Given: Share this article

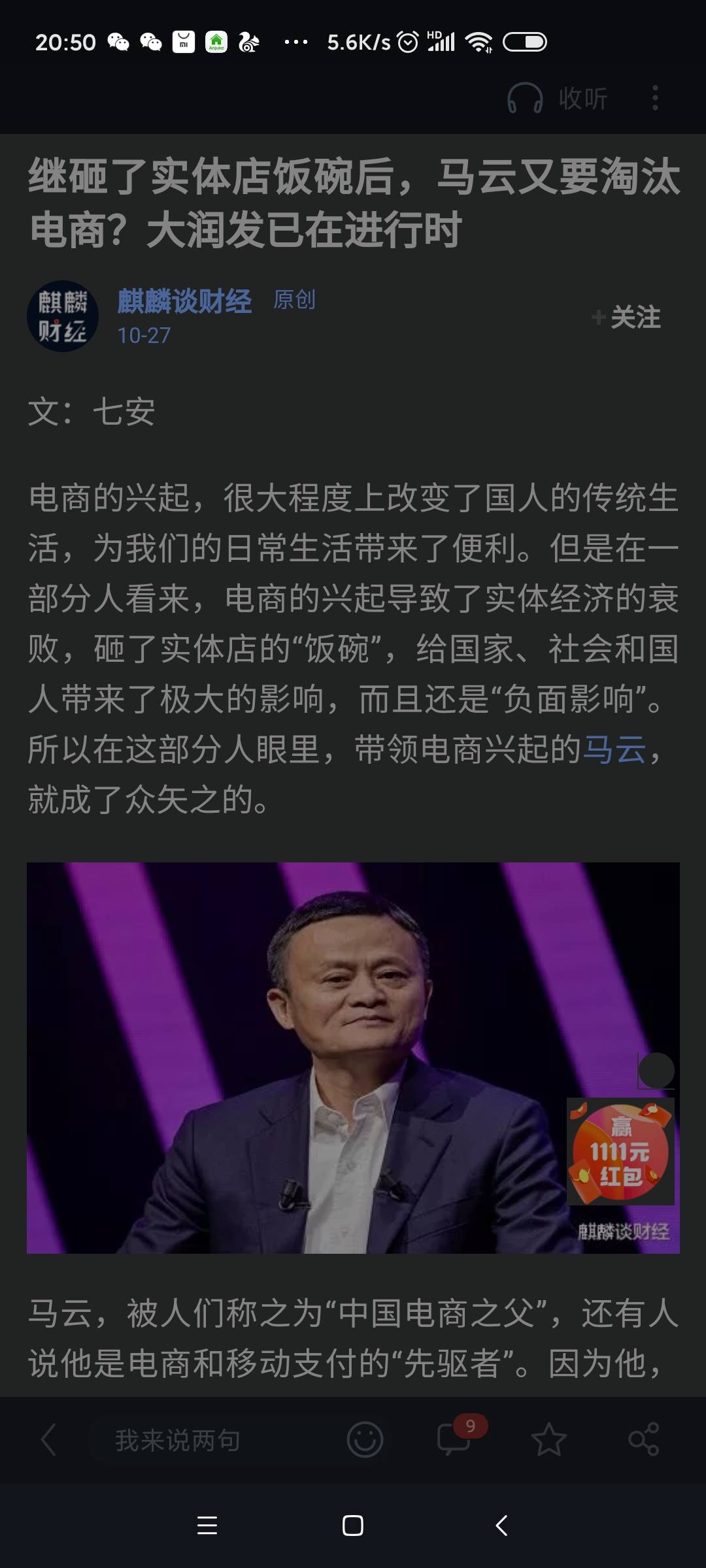Looking at the screenshot, I should pyautogui.click(x=643, y=1440).
